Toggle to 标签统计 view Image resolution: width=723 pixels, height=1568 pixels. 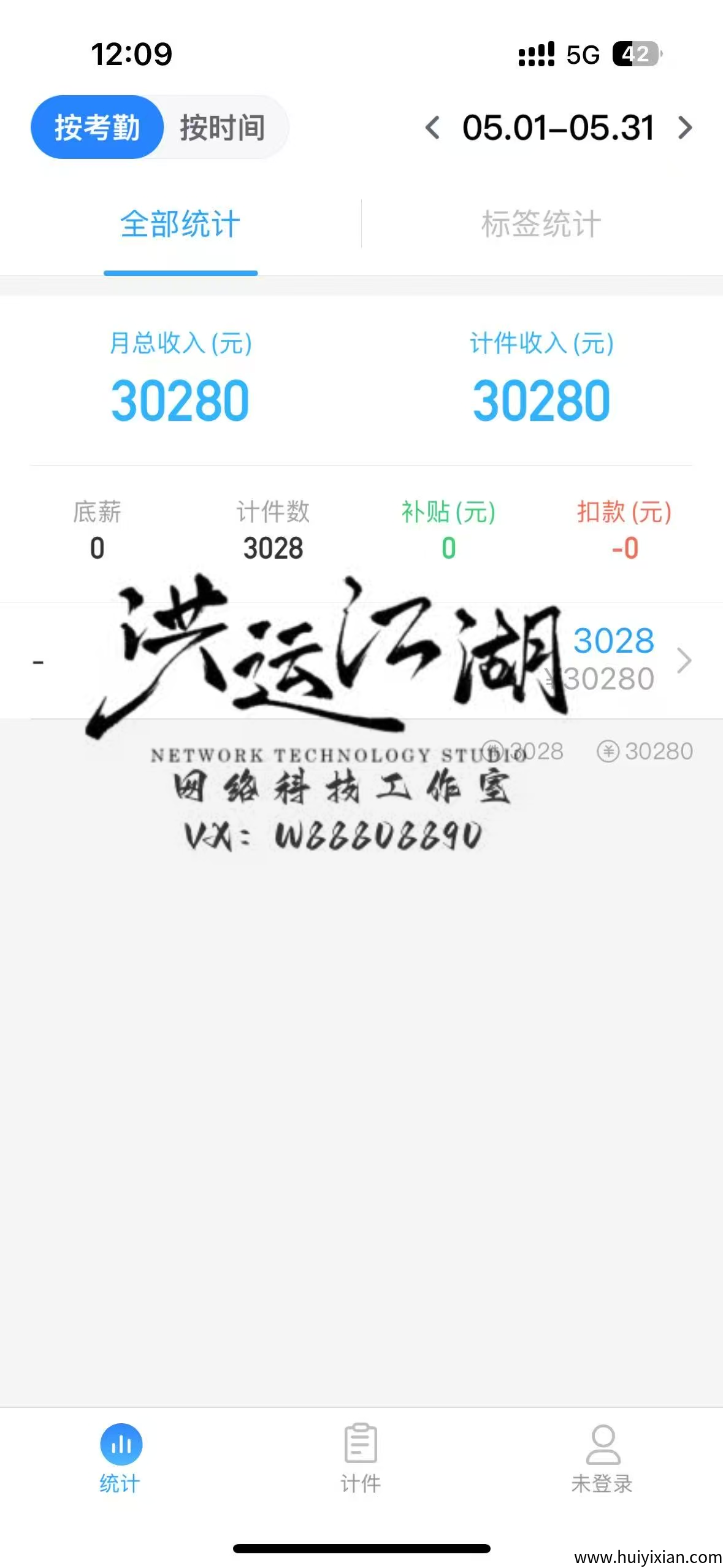coord(541,224)
